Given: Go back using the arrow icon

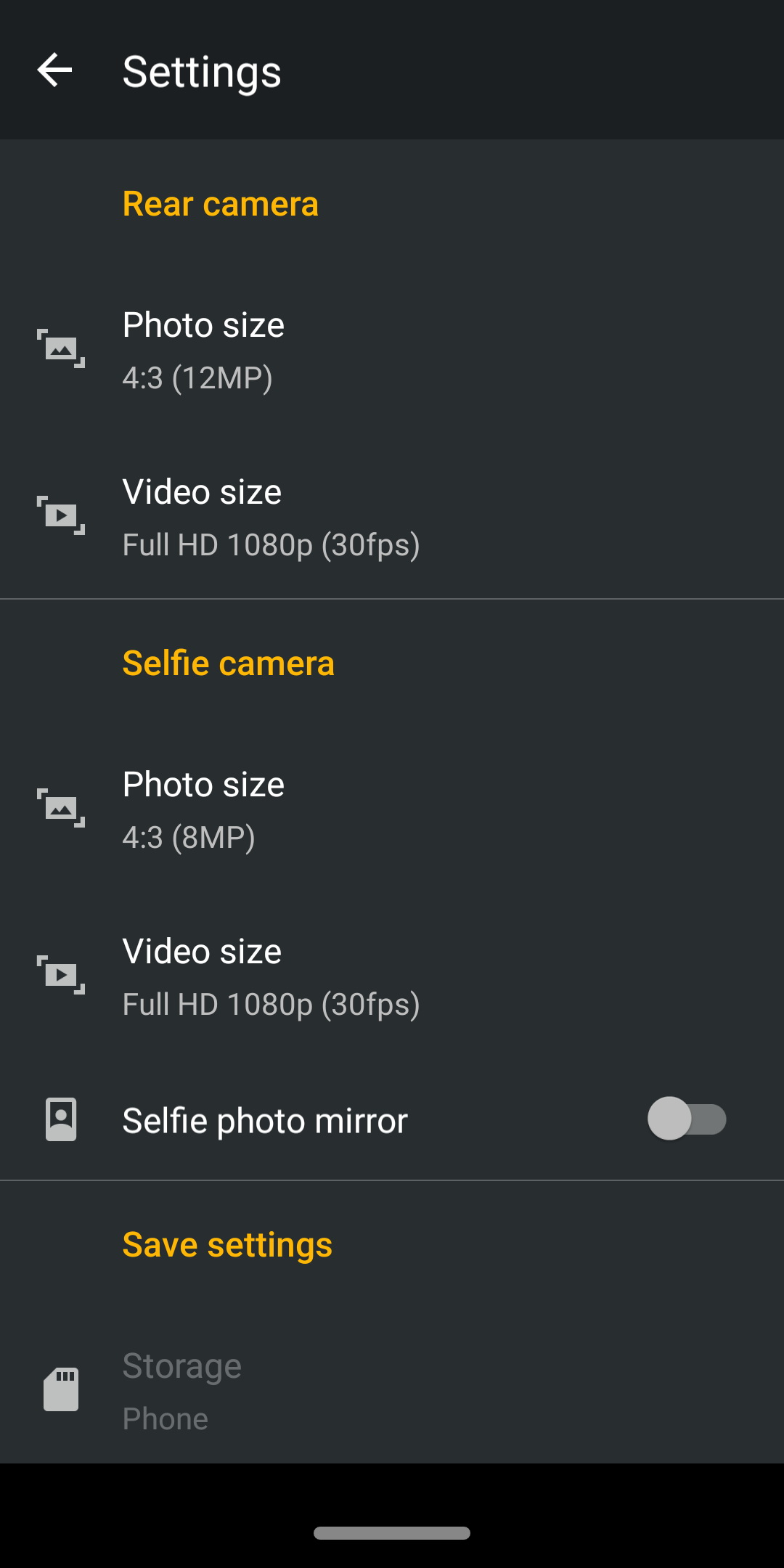Looking at the screenshot, I should tap(55, 70).
